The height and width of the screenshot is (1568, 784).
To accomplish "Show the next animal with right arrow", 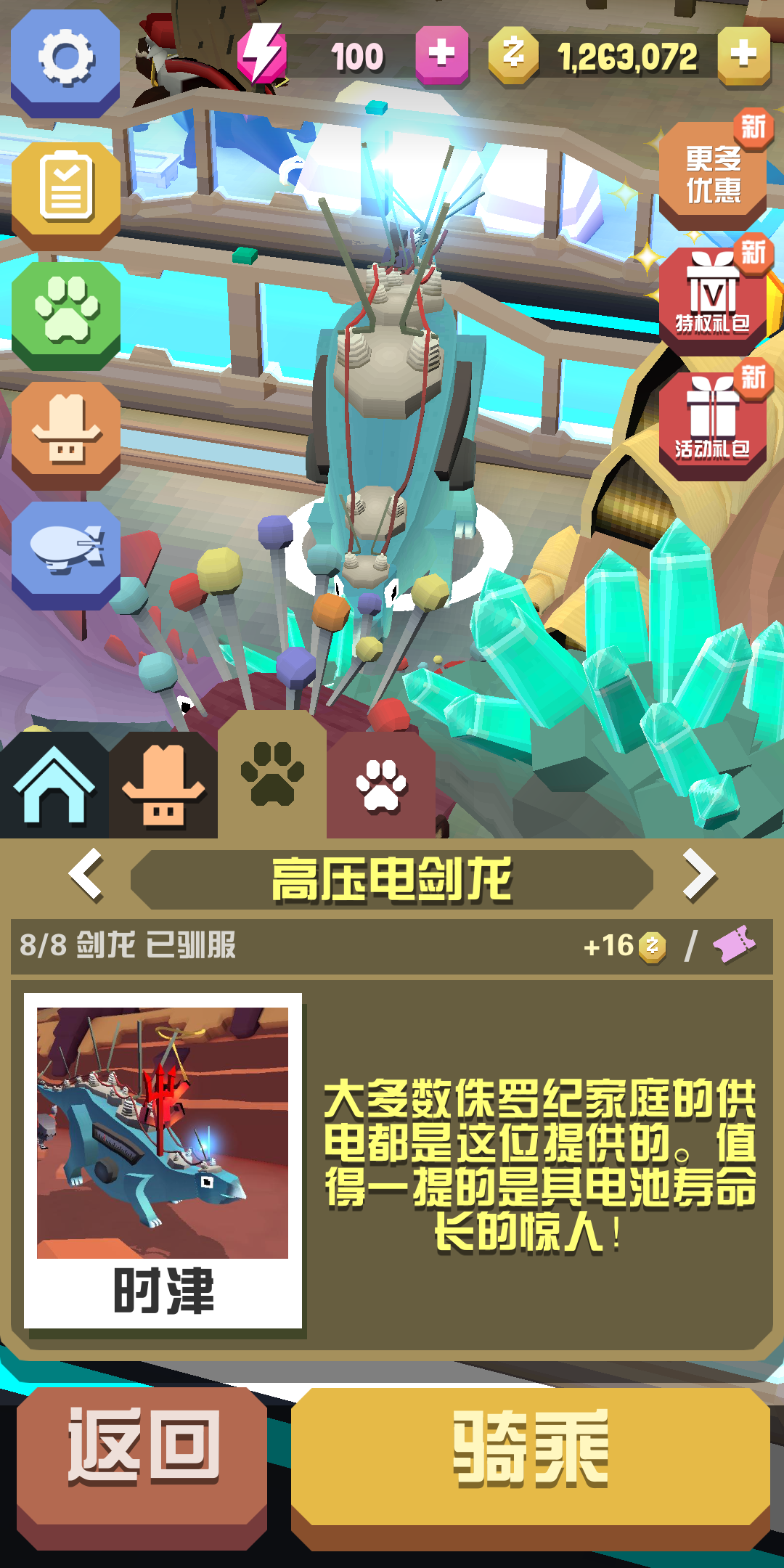I will [698, 875].
